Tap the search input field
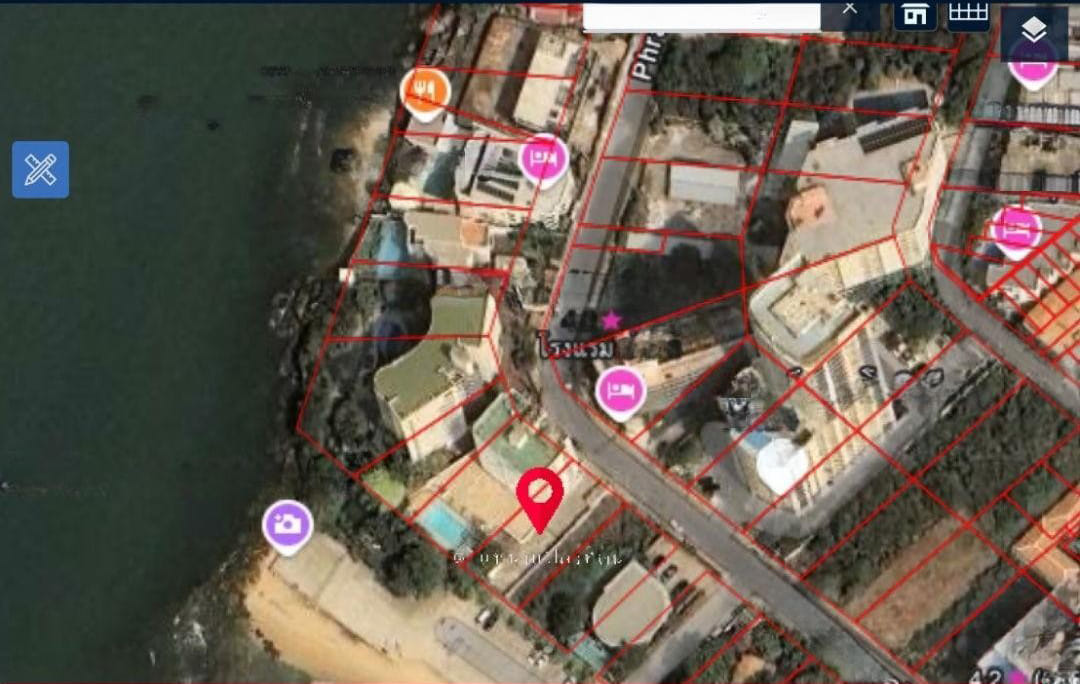This screenshot has height=684, width=1080. pos(700,16)
